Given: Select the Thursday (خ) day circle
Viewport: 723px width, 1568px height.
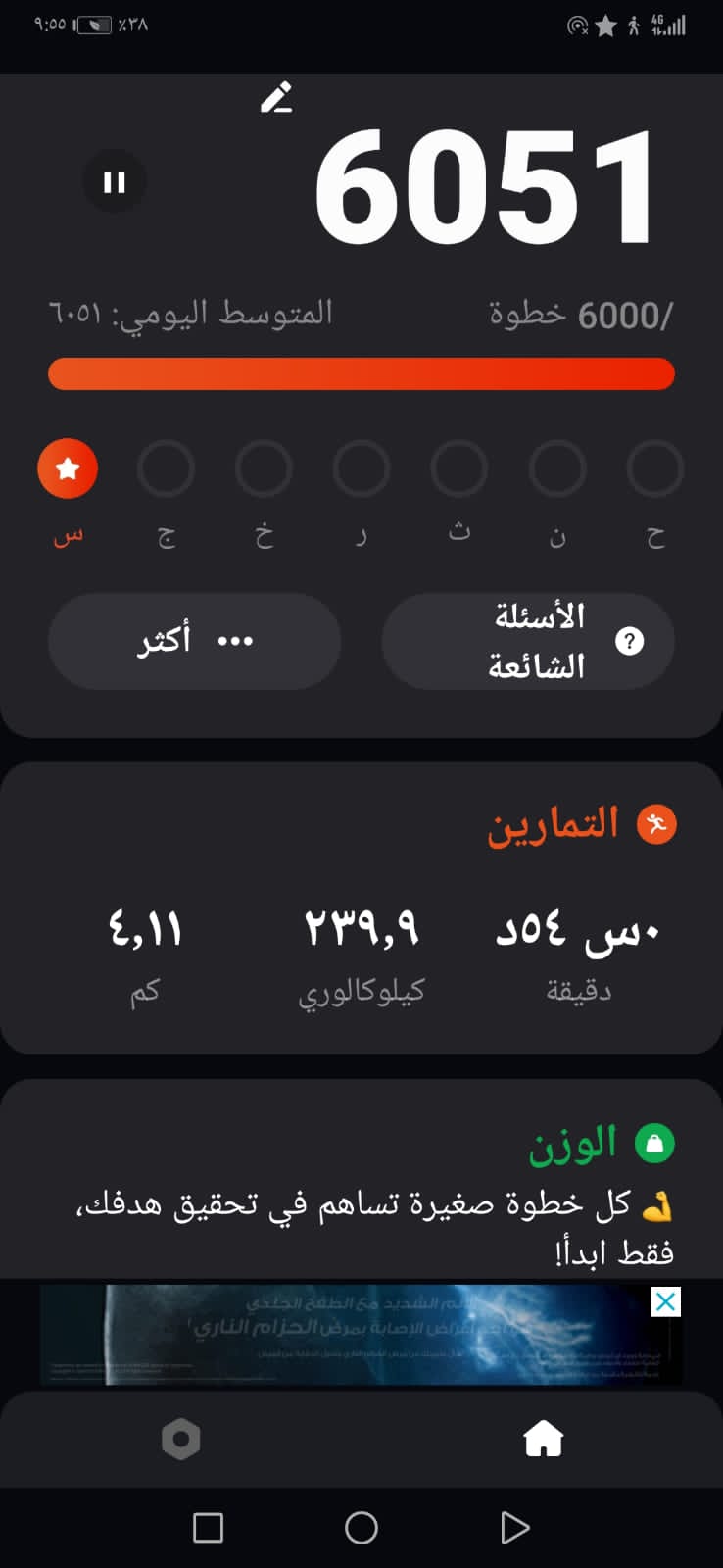Looking at the screenshot, I should pyautogui.click(x=264, y=468).
